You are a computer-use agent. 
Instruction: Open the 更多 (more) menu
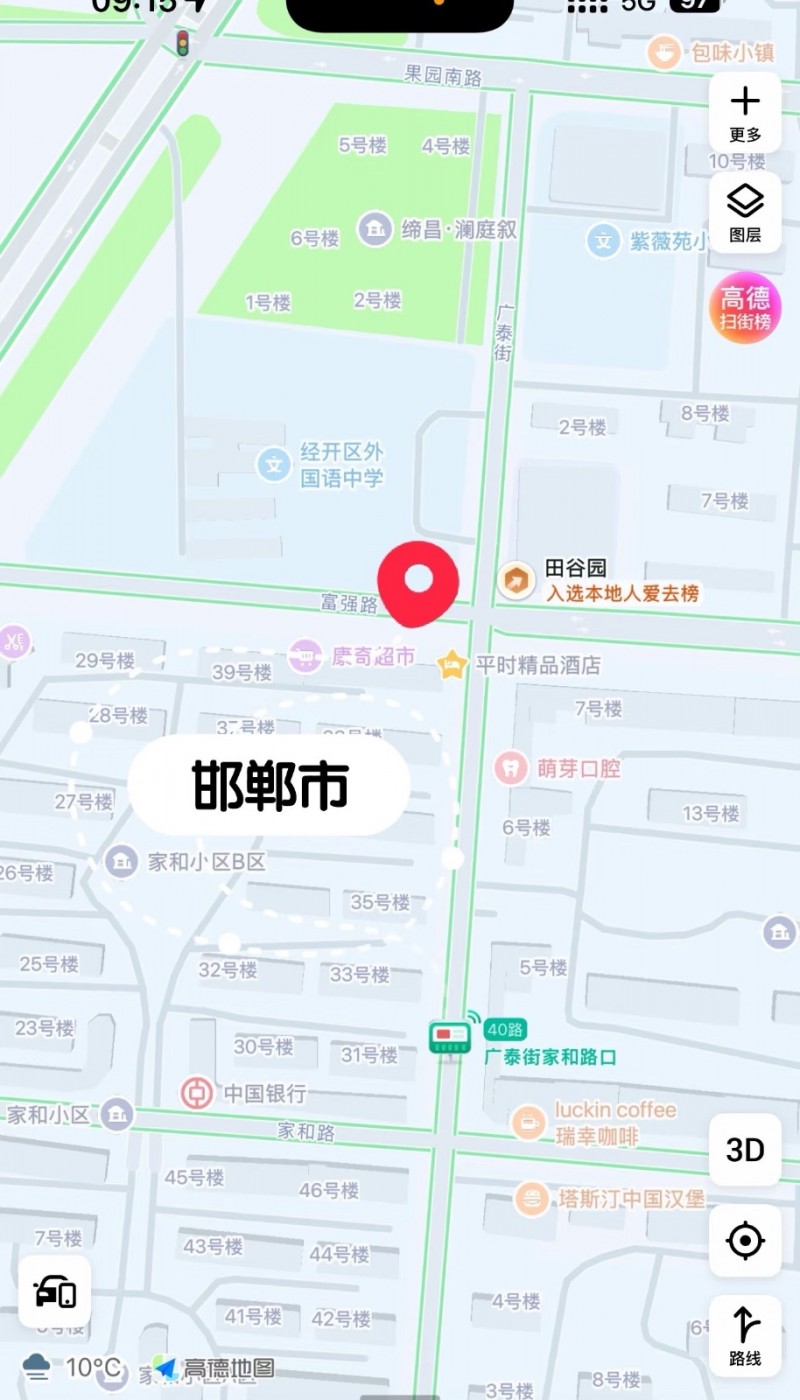coord(744,112)
